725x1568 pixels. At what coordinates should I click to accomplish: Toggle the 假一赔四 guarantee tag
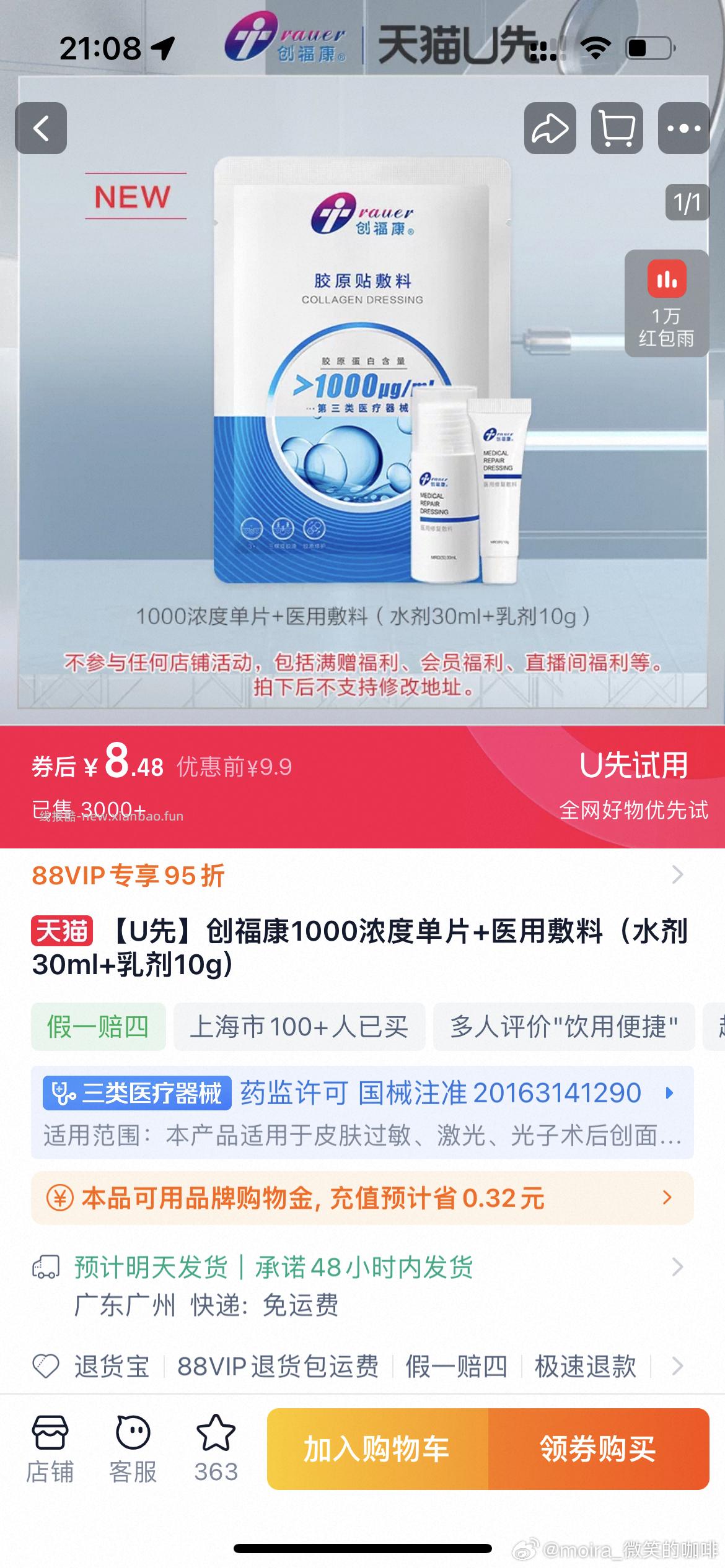tap(98, 1026)
